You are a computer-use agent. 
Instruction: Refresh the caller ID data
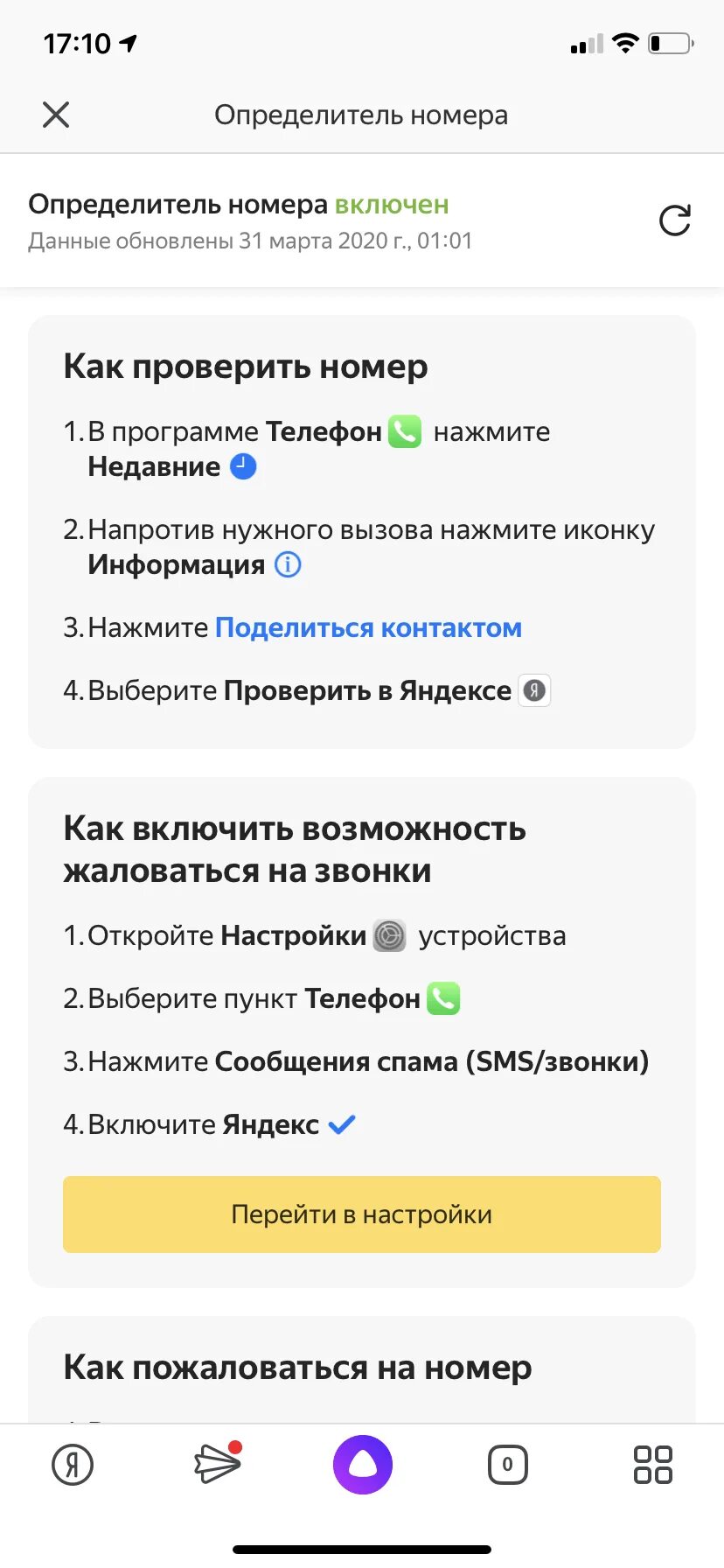click(675, 220)
